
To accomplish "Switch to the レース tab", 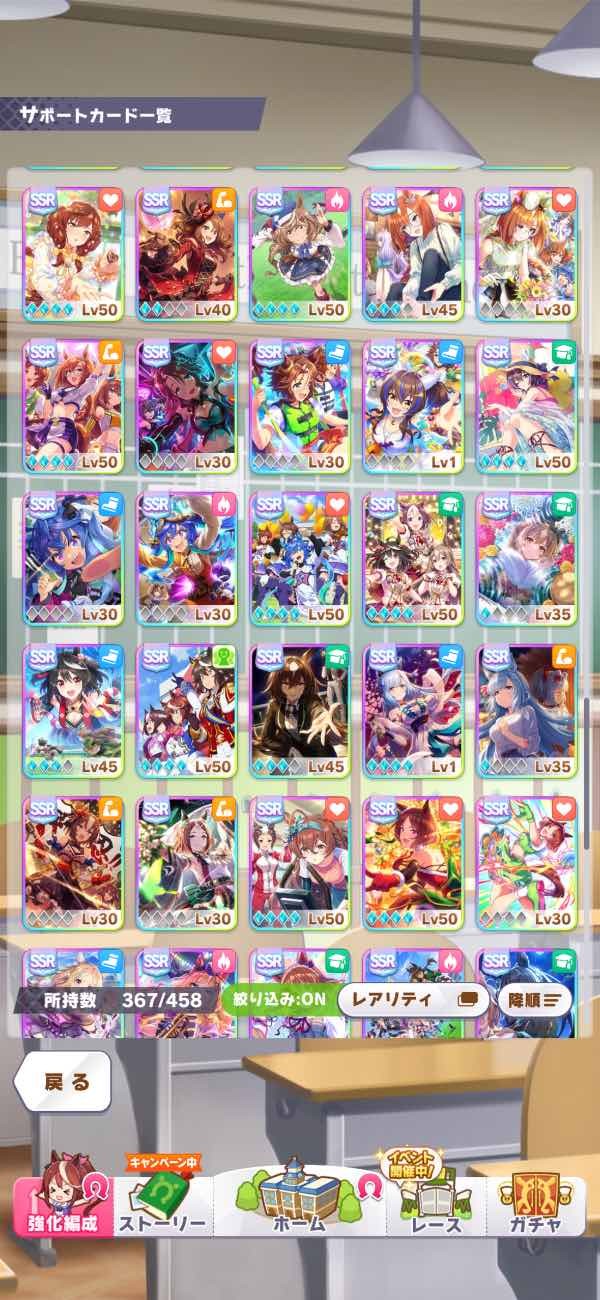I will pyautogui.click(x=436, y=1205).
